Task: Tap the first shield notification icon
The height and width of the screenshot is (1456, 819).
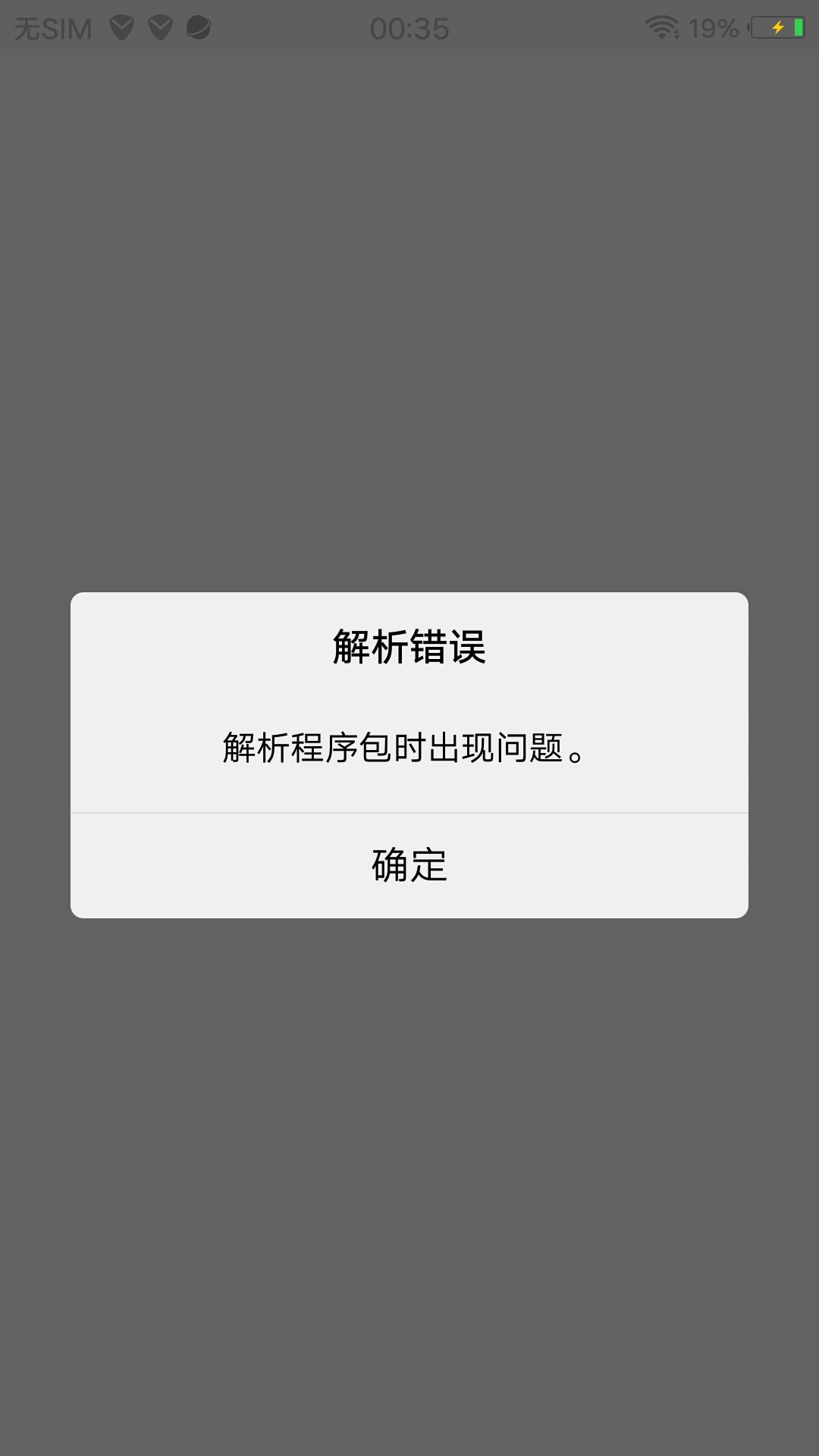Action: tap(121, 27)
